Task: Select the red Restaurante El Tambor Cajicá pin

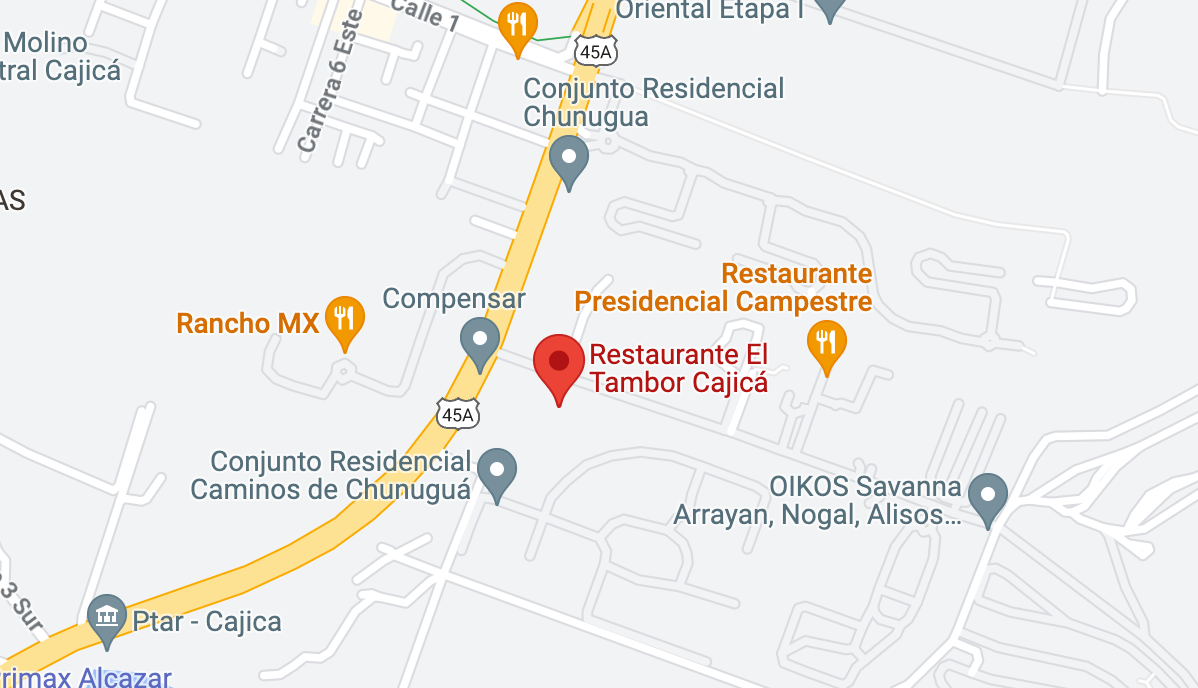Action: tap(559, 364)
